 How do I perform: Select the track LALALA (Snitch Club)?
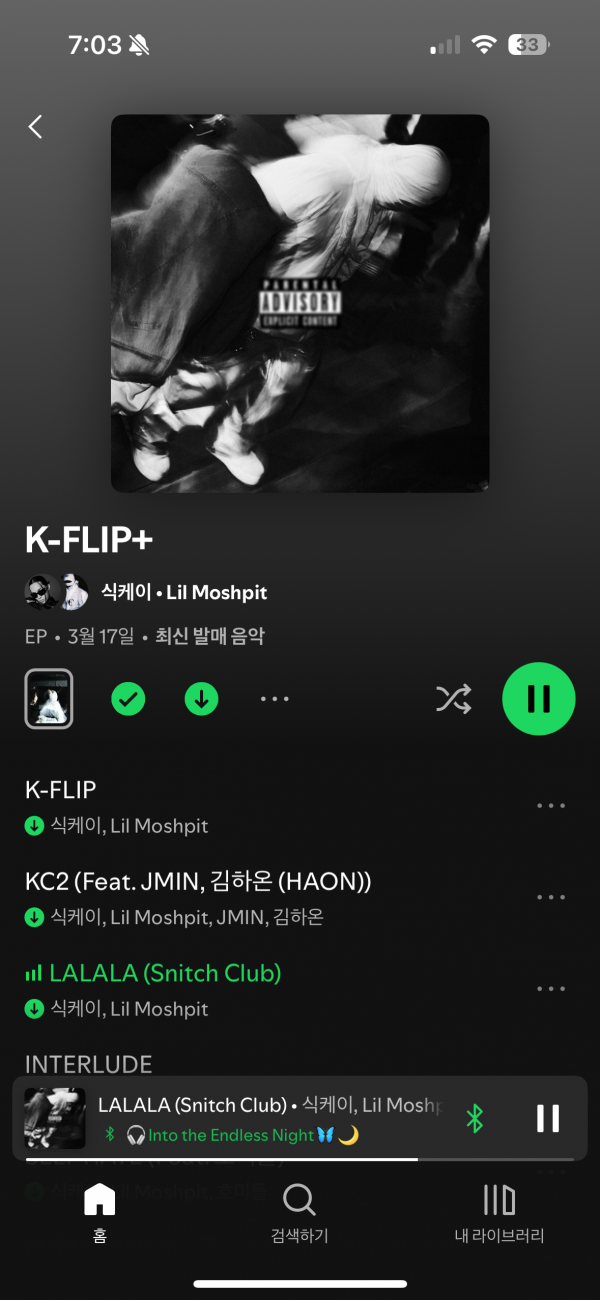(x=200, y=988)
